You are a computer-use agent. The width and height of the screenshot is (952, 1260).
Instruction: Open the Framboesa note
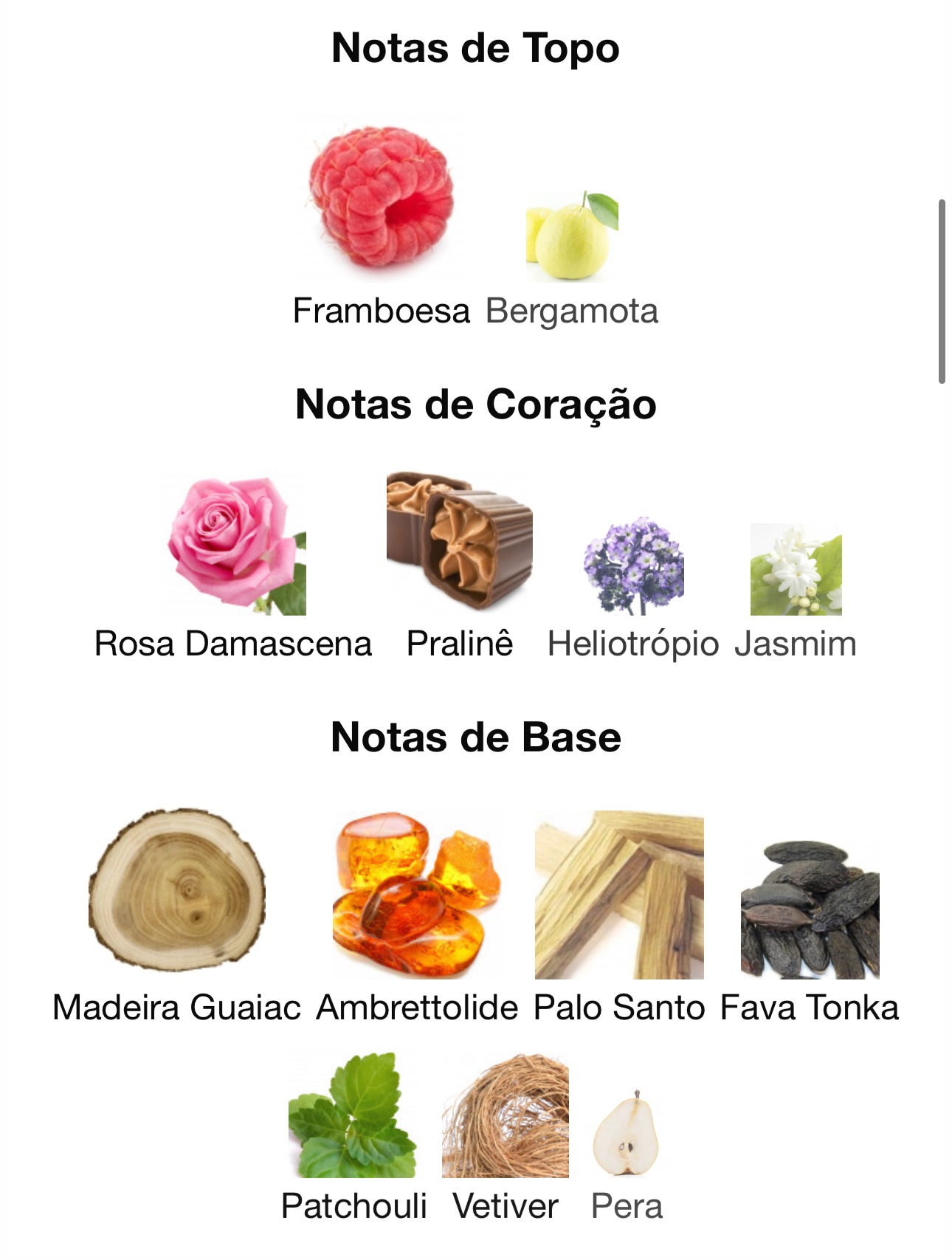point(381,199)
